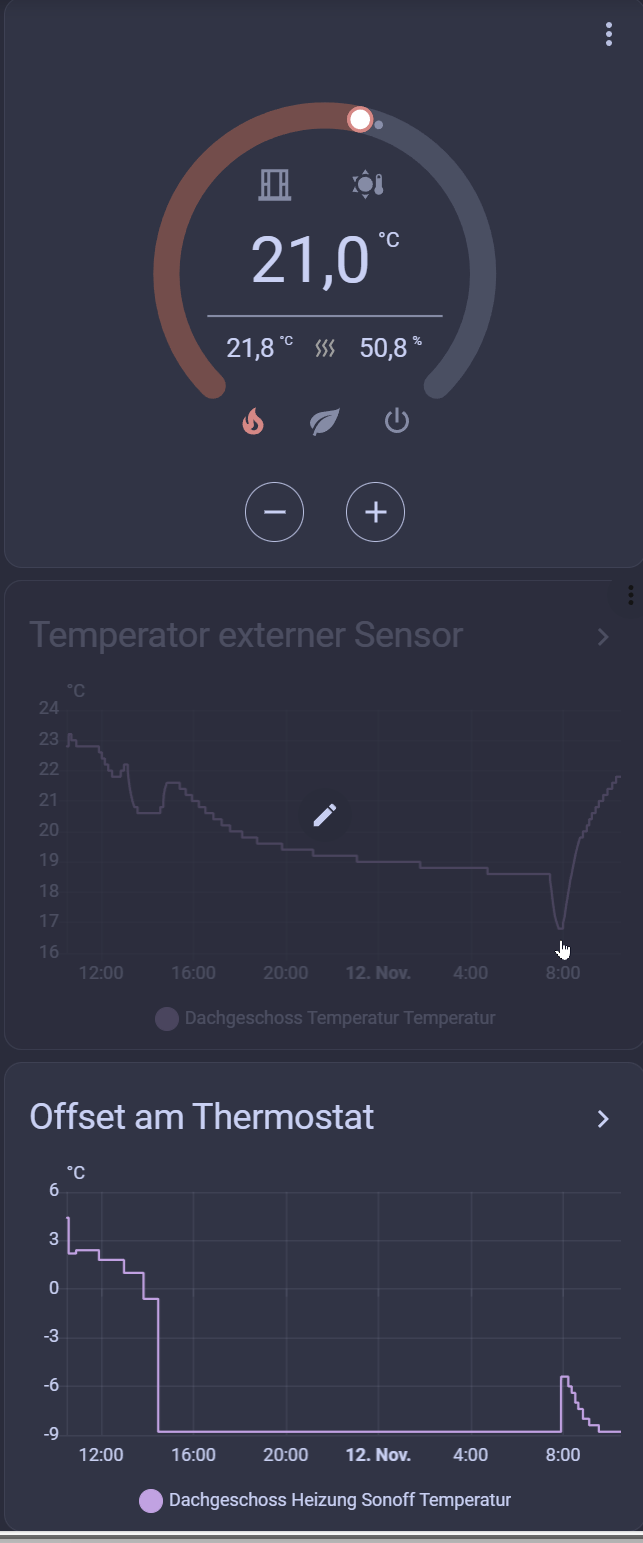
Task: Increase target temperature with plus button
Action: [375, 512]
